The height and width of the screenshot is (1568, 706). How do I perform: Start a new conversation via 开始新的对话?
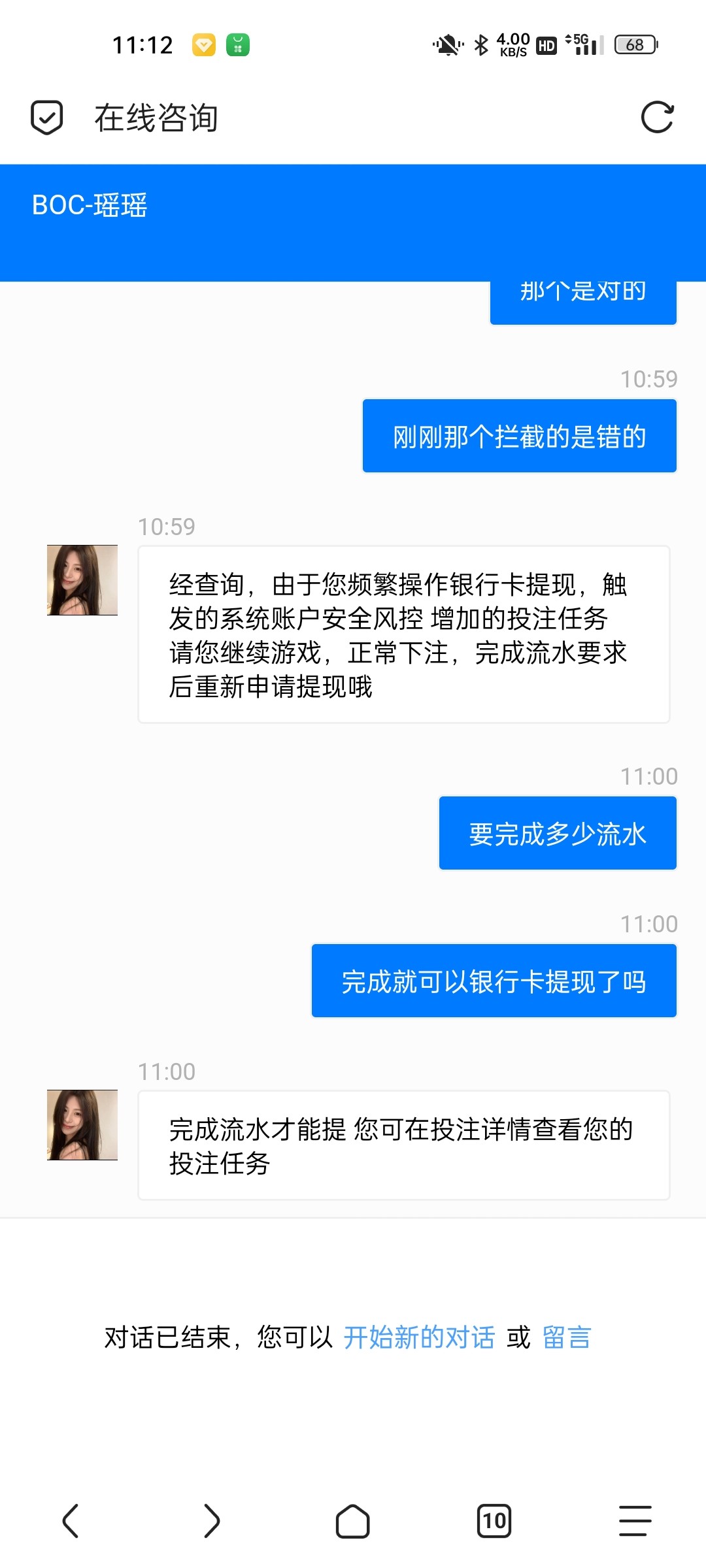[x=419, y=1337]
